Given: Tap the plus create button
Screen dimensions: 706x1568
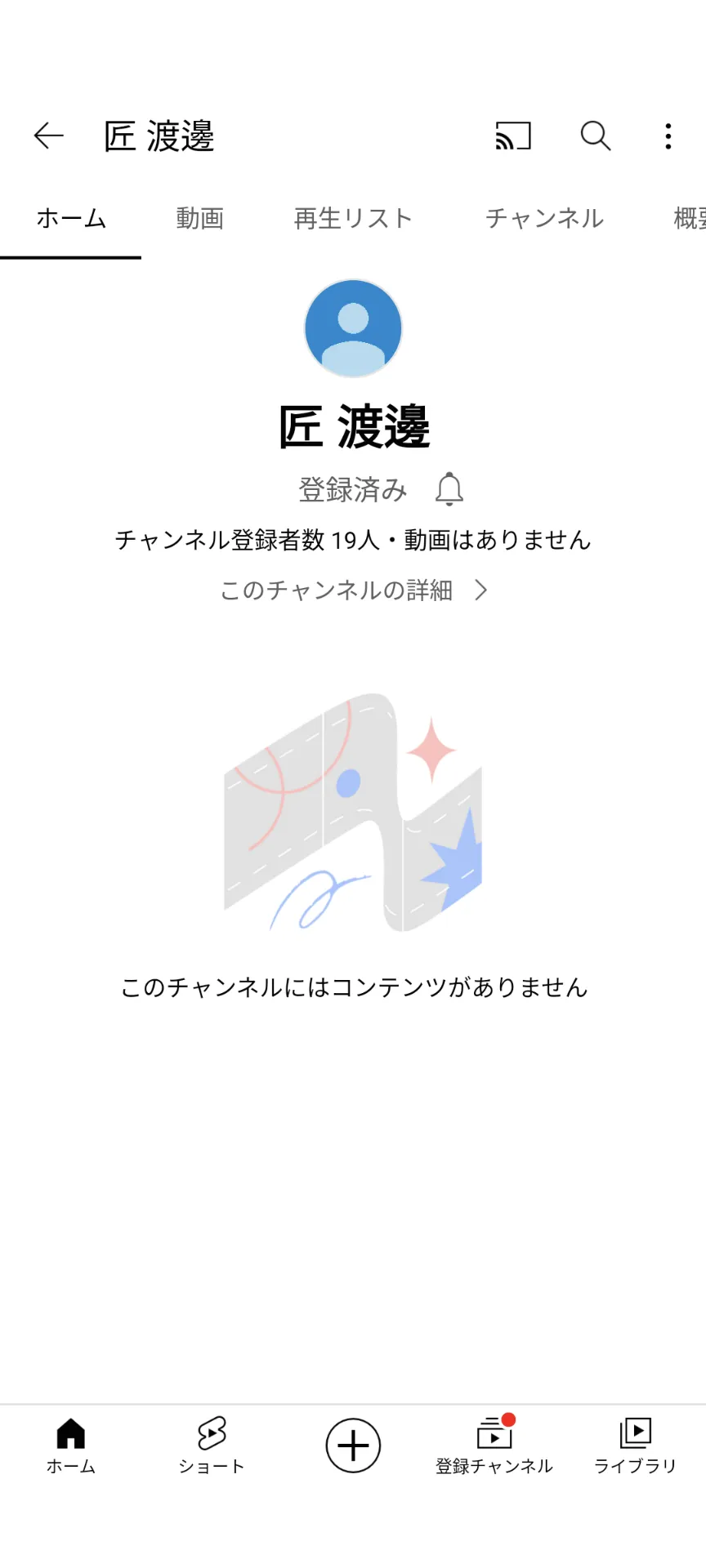Looking at the screenshot, I should point(353,1445).
